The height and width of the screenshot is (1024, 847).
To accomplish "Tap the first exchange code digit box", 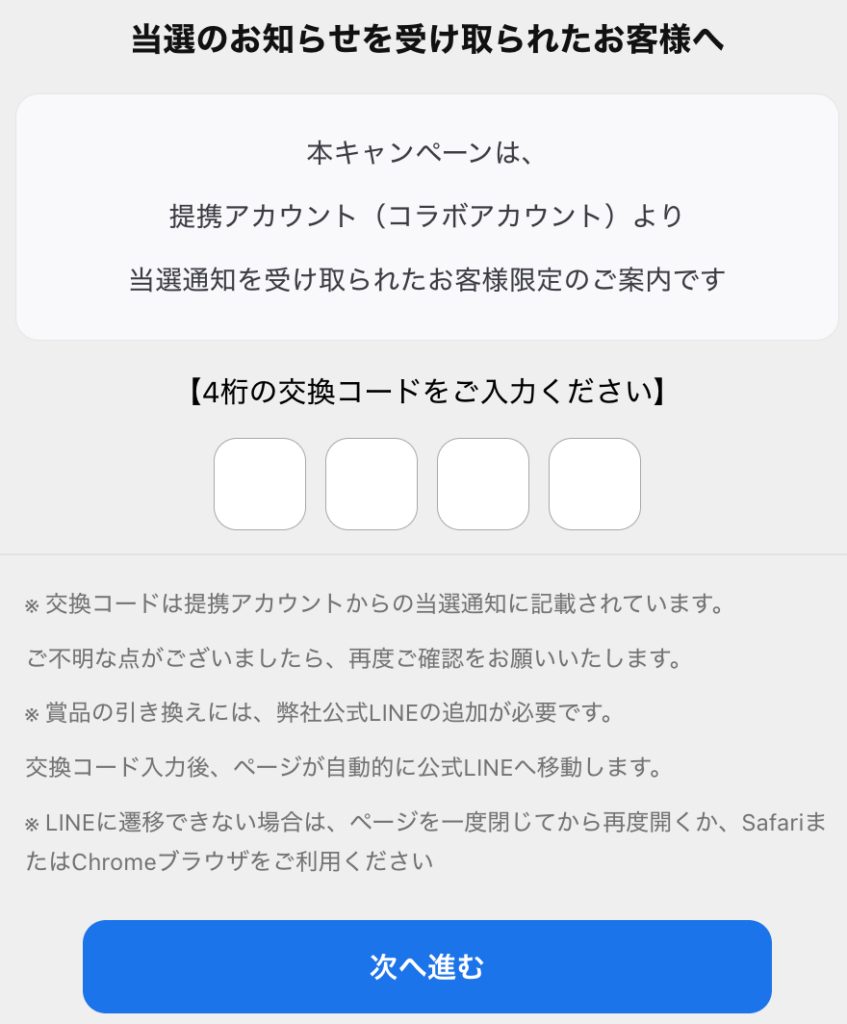I will tap(260, 484).
